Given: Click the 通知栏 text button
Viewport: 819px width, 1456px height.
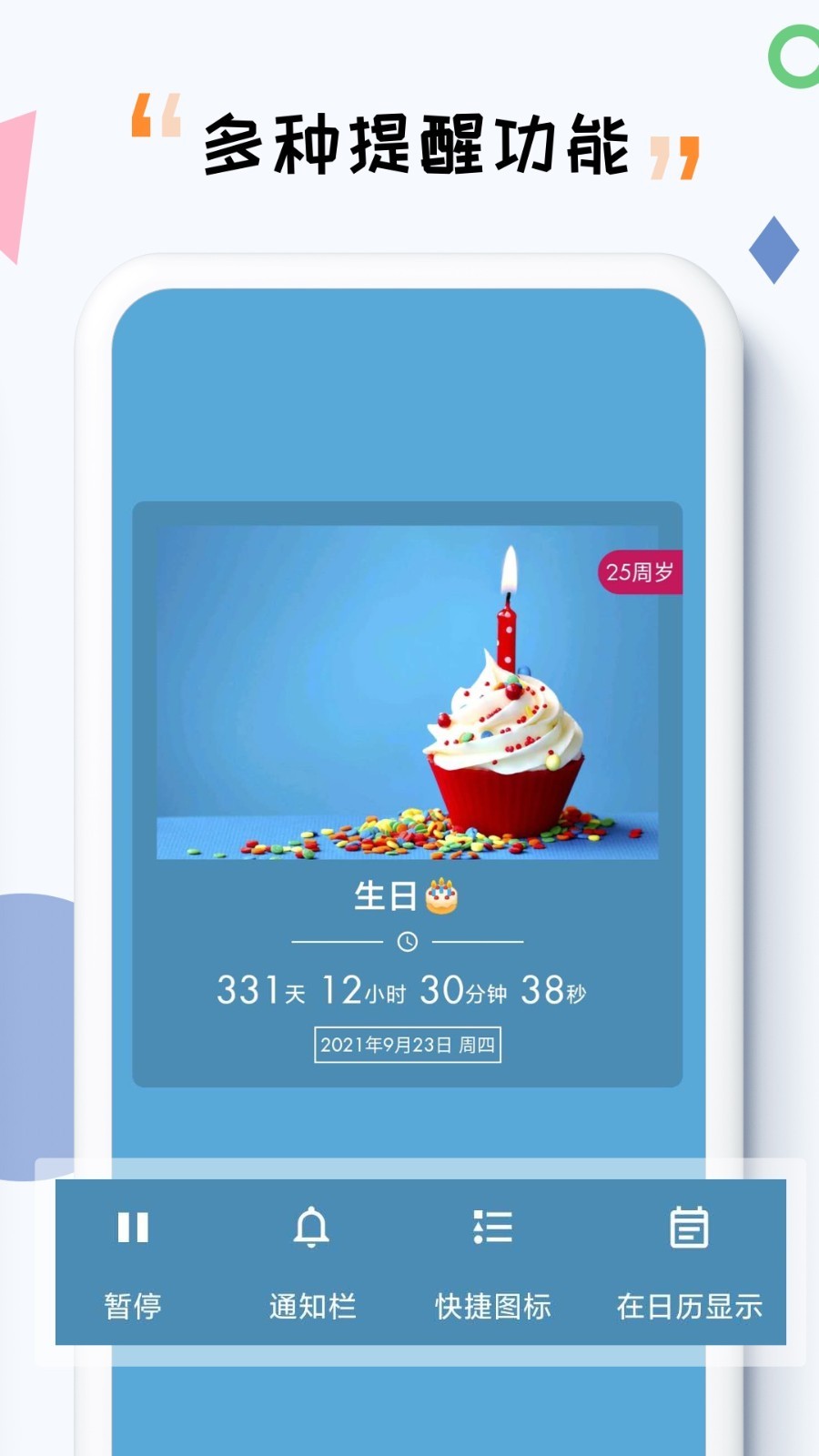Looking at the screenshot, I should click(x=312, y=1307).
